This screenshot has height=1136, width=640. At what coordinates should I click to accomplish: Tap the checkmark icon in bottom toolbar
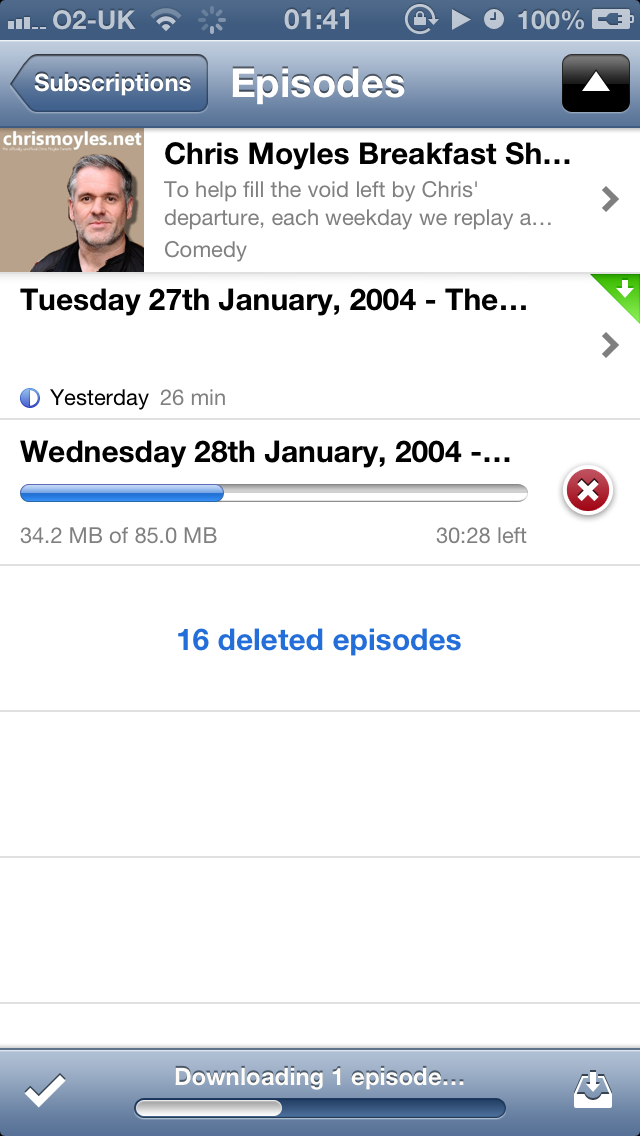[x=45, y=1090]
